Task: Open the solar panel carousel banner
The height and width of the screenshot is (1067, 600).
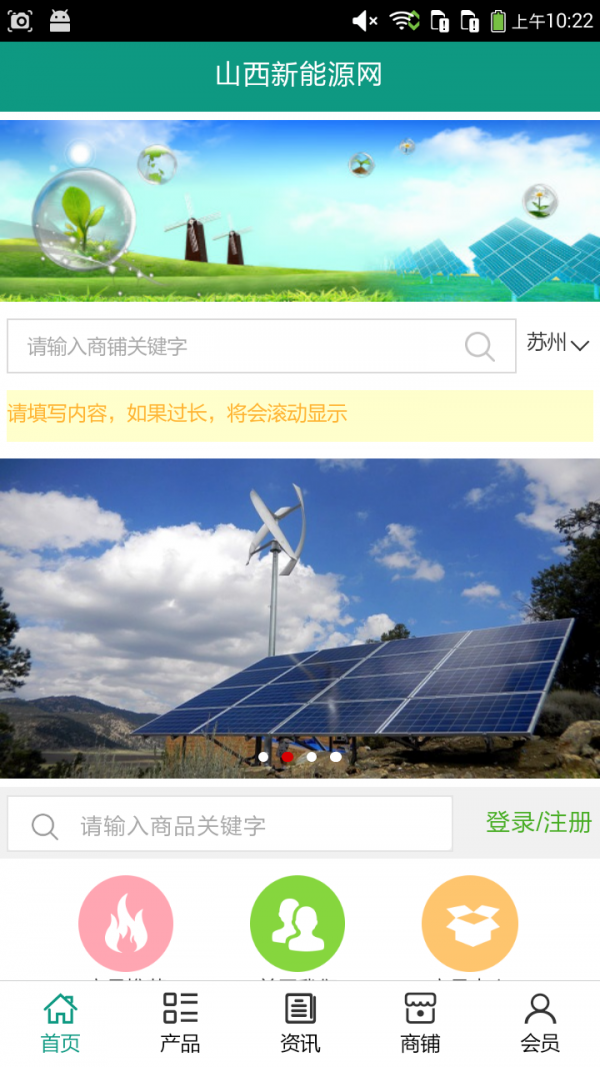Action: (x=300, y=618)
